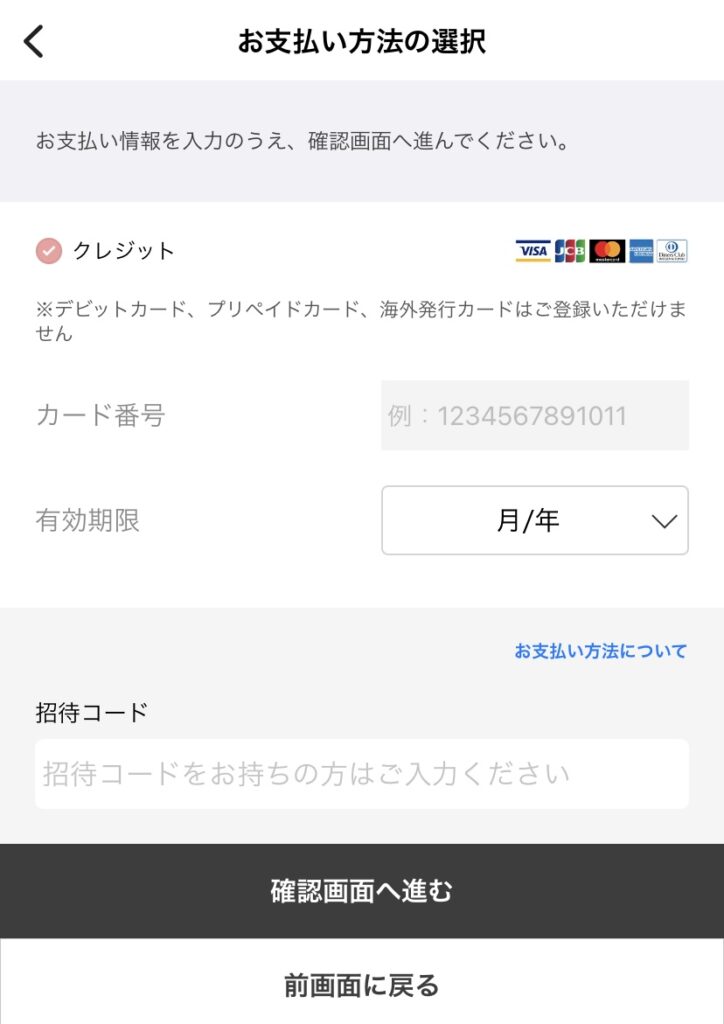724x1024 pixels.
Task: Return via 前画面に戻る button
Action: click(361, 985)
